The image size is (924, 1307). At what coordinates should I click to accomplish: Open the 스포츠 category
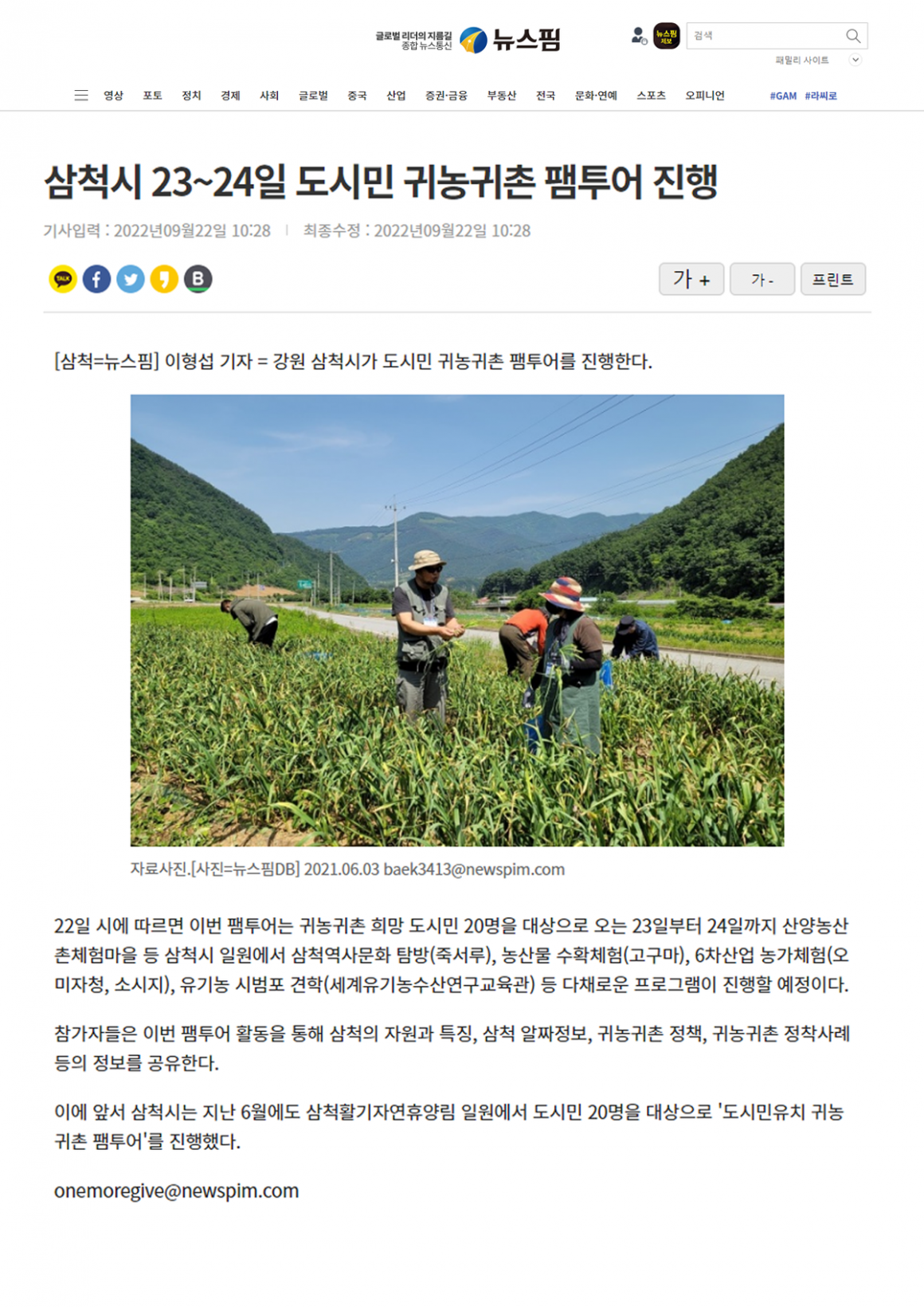click(x=651, y=96)
